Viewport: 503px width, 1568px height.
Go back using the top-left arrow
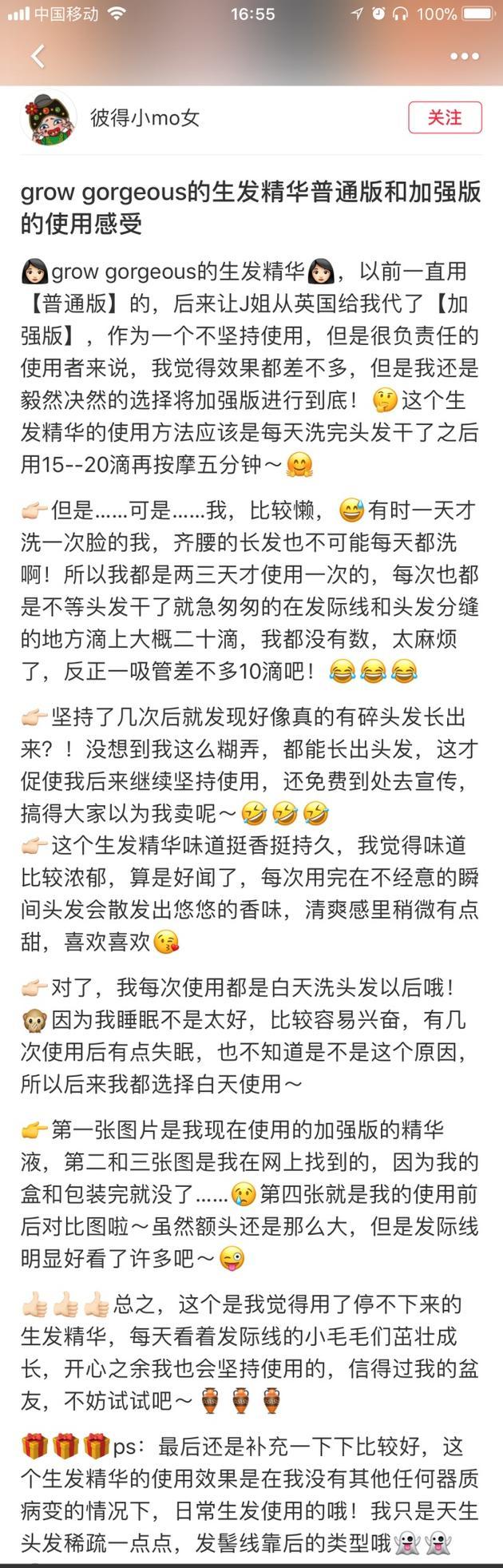pos(38,56)
